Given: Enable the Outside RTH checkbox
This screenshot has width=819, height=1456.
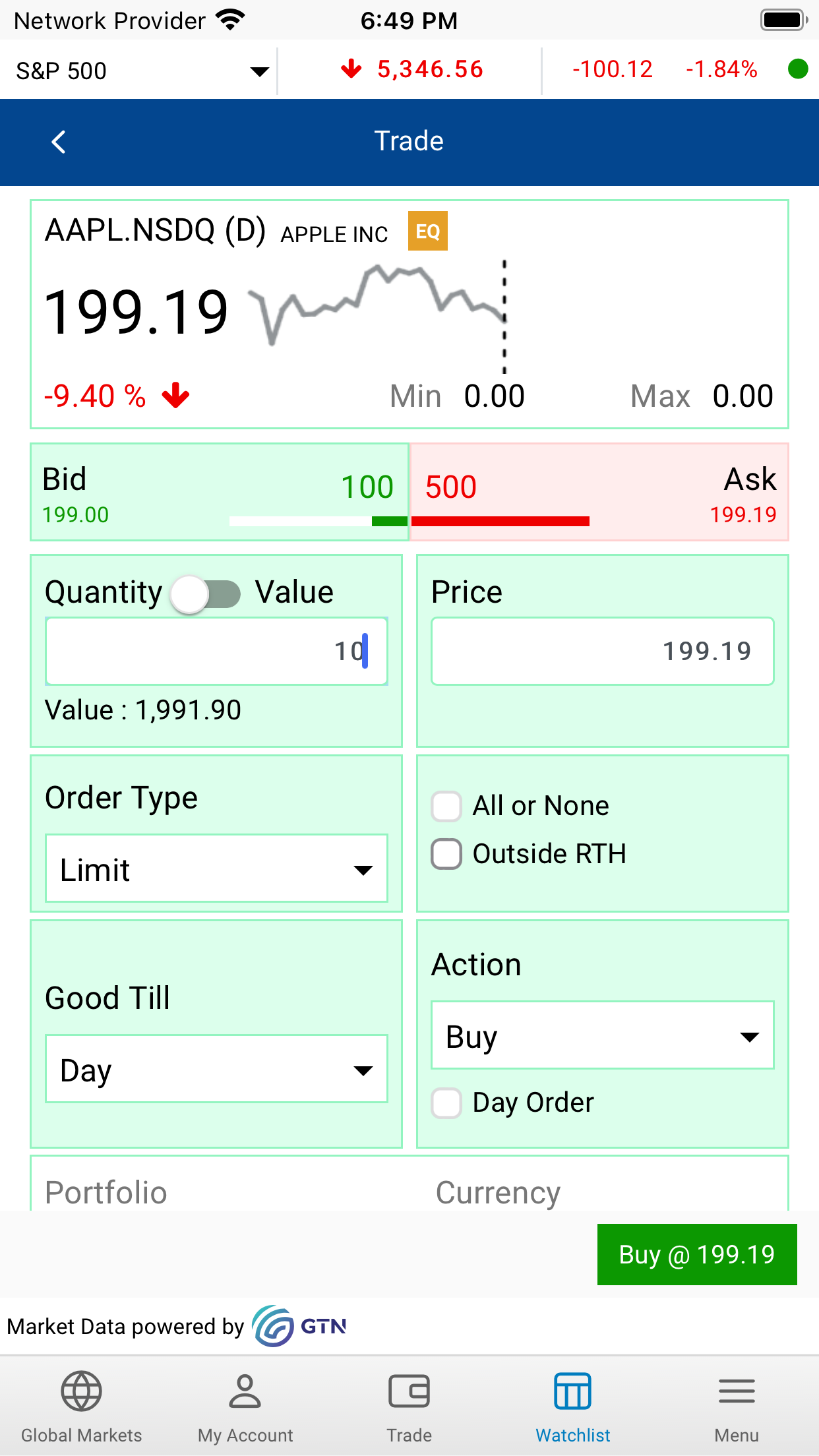Looking at the screenshot, I should pos(446,854).
